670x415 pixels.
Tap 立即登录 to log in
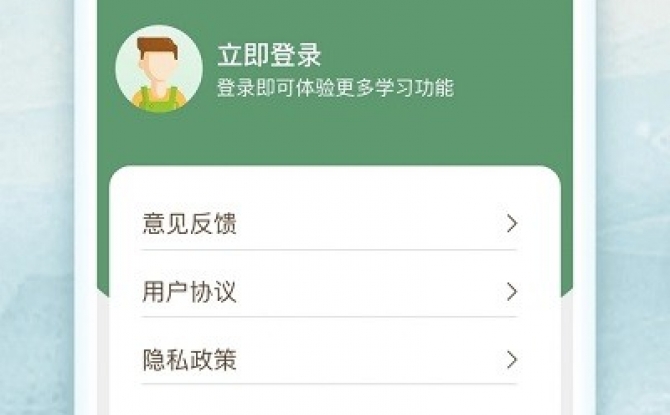[x=269, y=55]
